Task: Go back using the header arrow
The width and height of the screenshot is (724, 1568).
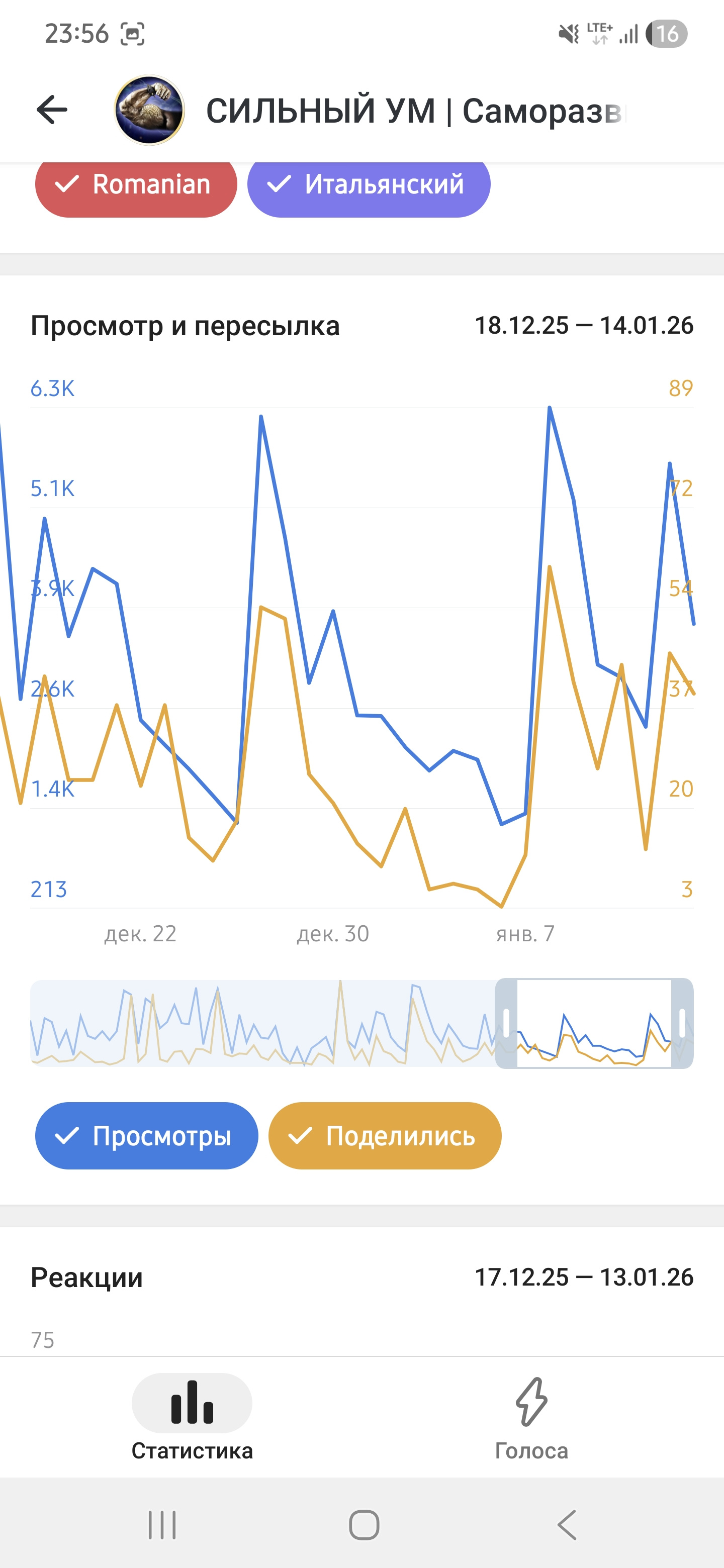Action: (52, 110)
